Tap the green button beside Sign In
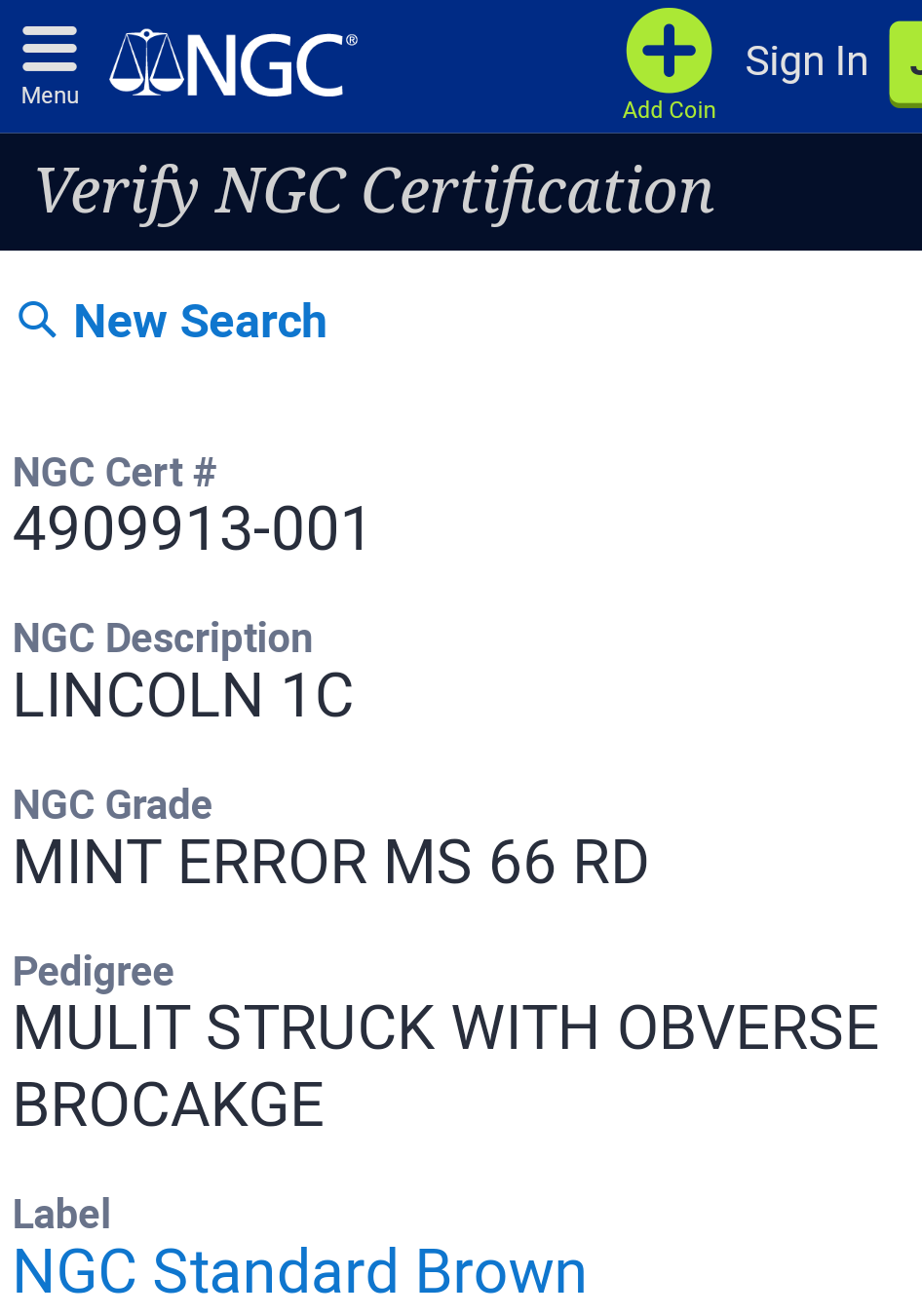Viewport: 922px width, 1316px height. (x=906, y=64)
